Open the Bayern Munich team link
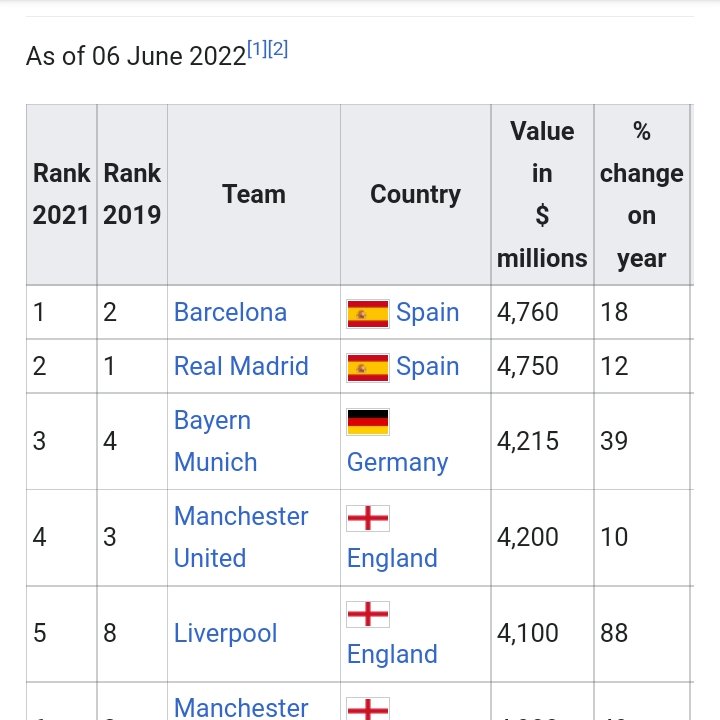This screenshot has height=720, width=720. [x=215, y=441]
